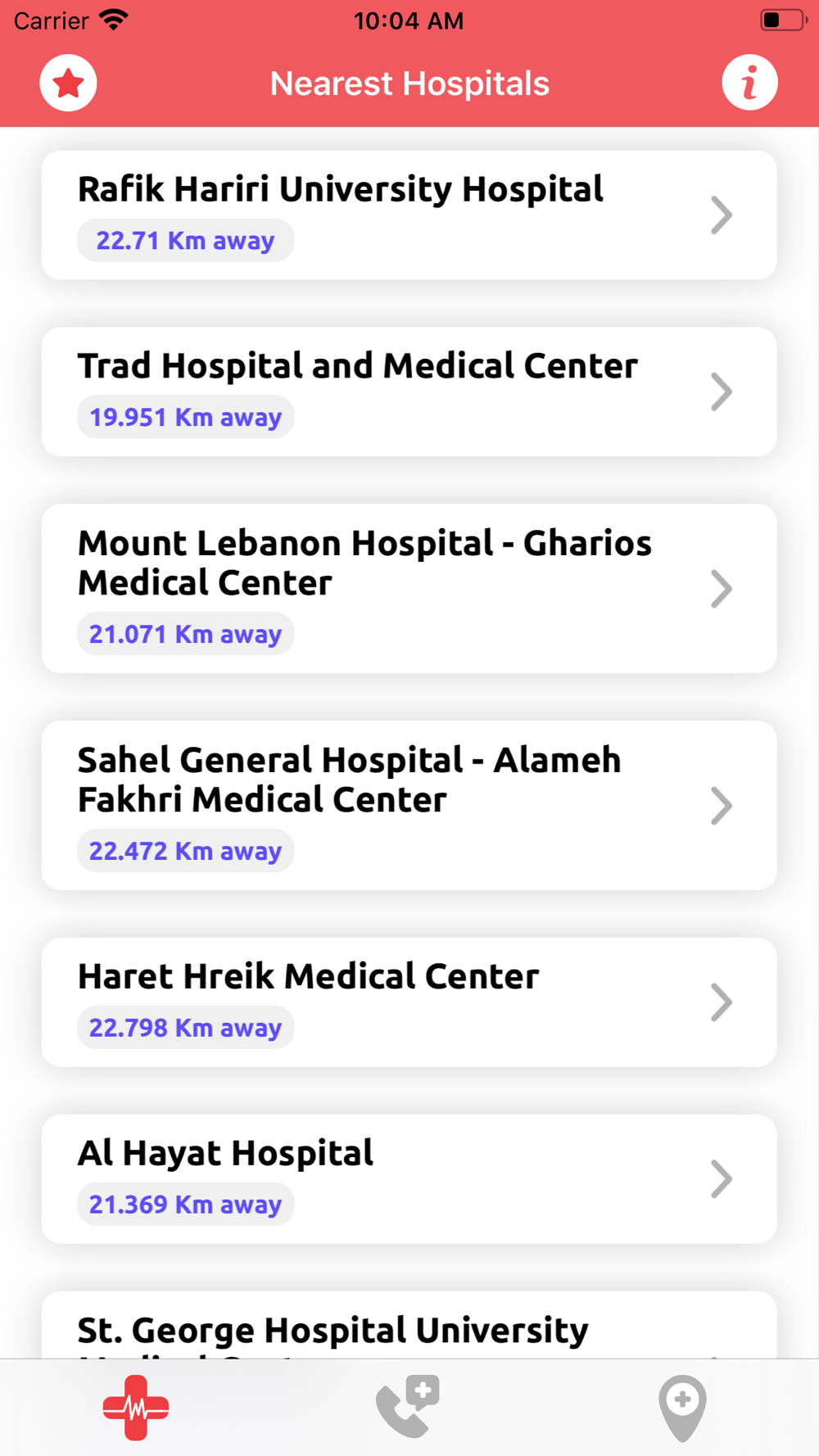Open Sahel General Hospital card
This screenshot has height=1456, width=819.
click(x=409, y=805)
